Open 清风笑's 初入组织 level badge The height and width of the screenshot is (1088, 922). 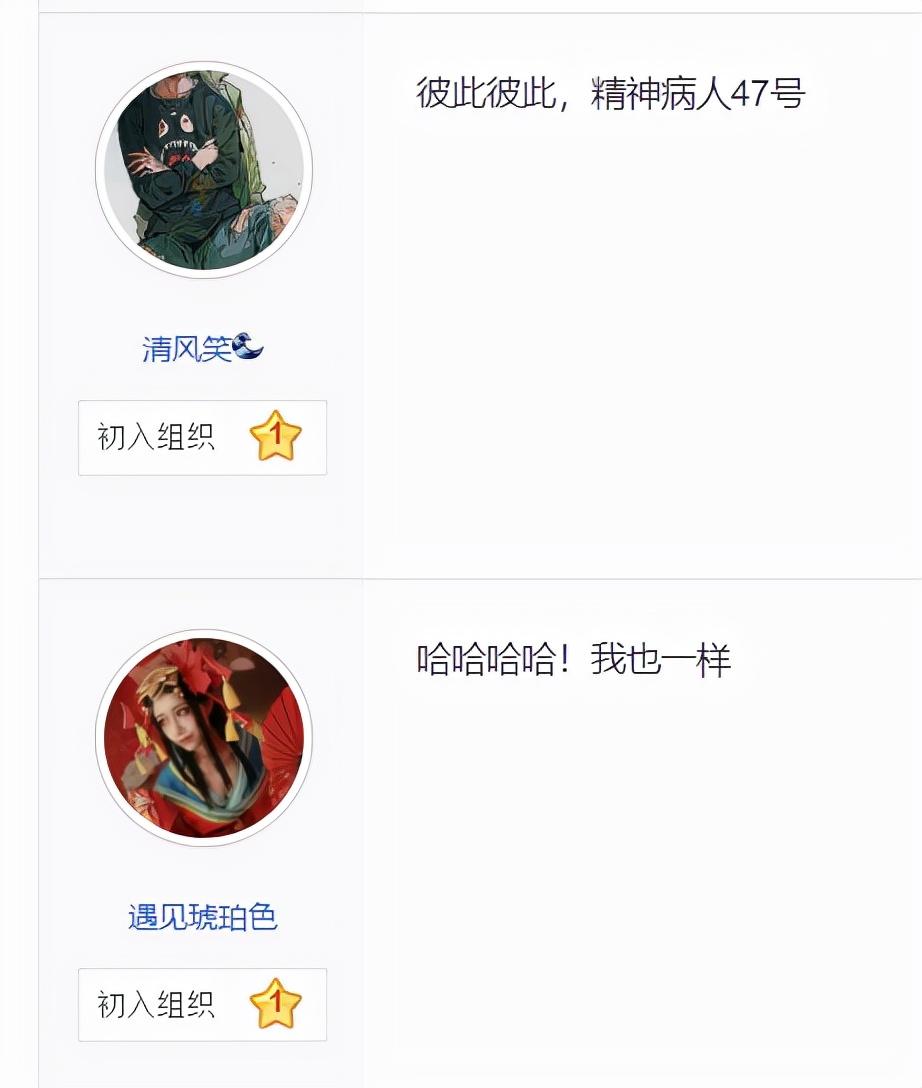[x=202, y=438]
